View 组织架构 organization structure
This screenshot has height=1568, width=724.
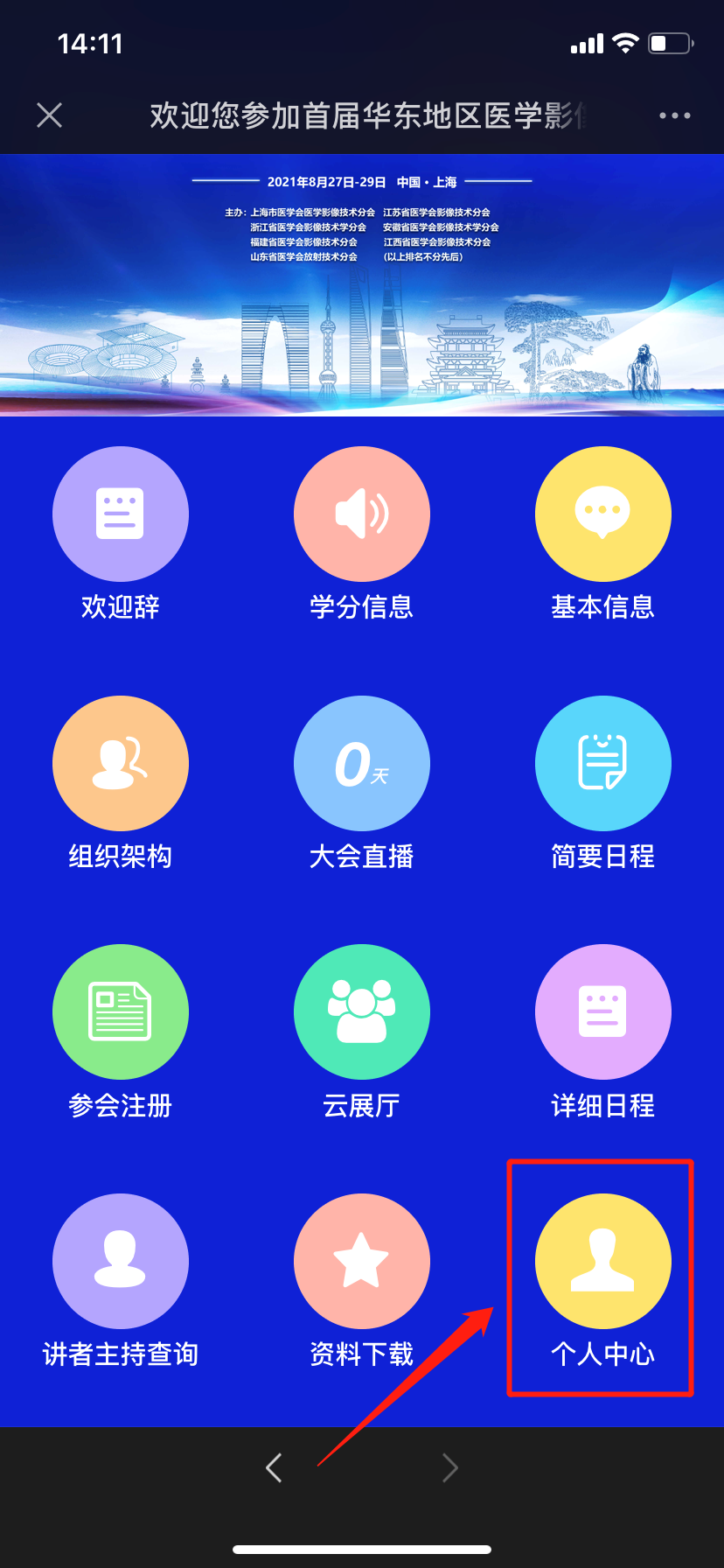[x=121, y=764]
